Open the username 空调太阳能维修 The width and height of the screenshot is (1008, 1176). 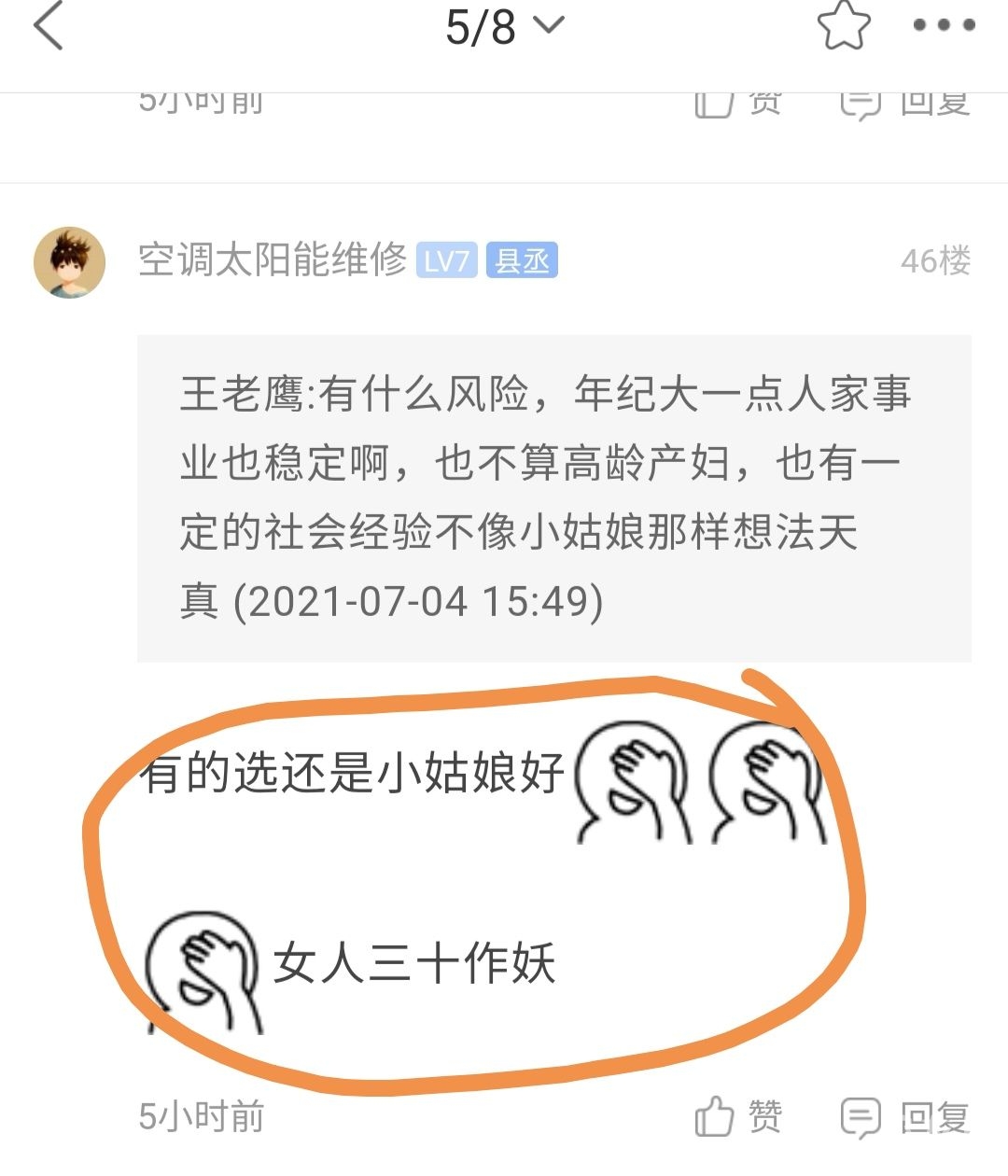[x=272, y=260]
